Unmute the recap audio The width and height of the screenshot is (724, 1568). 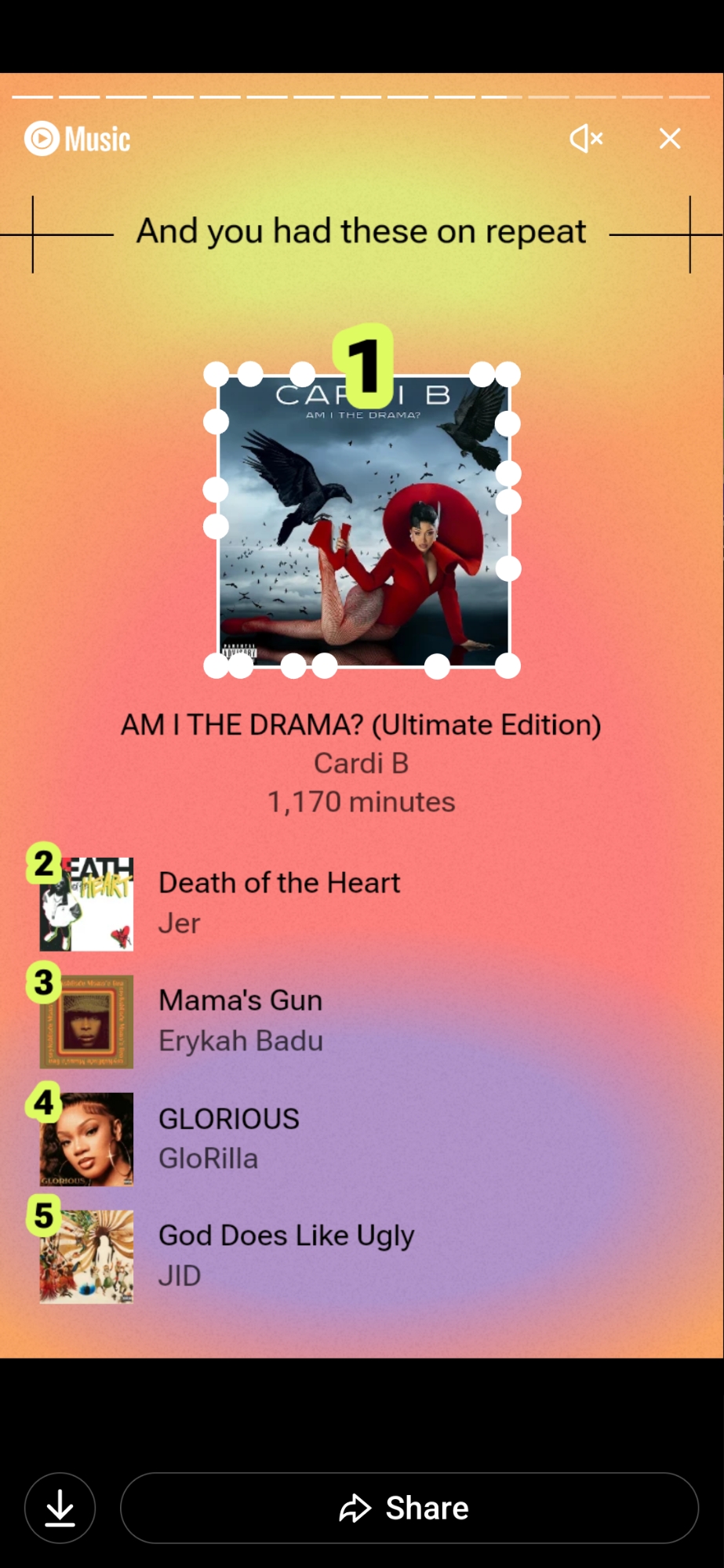(586, 139)
